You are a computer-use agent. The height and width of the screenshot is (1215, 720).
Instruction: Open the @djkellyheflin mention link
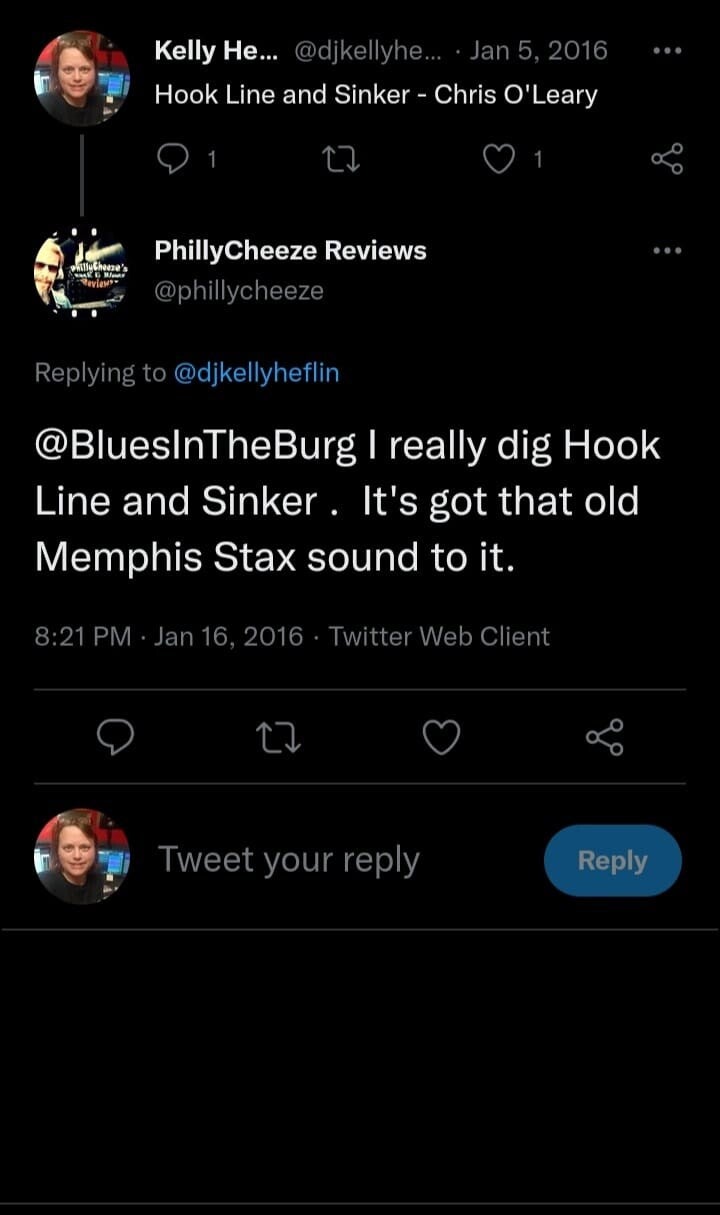[x=257, y=373]
